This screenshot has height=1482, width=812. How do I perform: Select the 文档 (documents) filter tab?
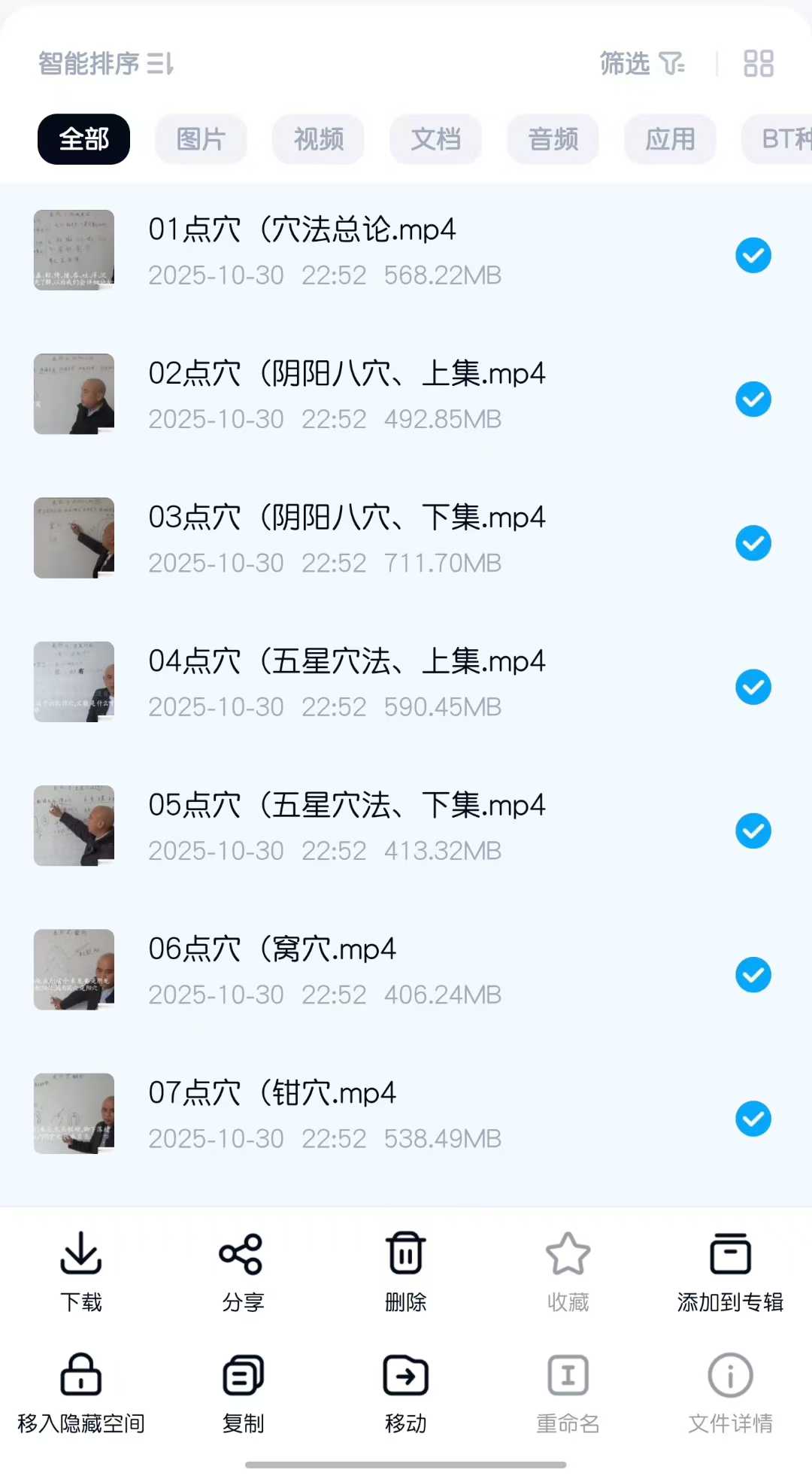(435, 139)
